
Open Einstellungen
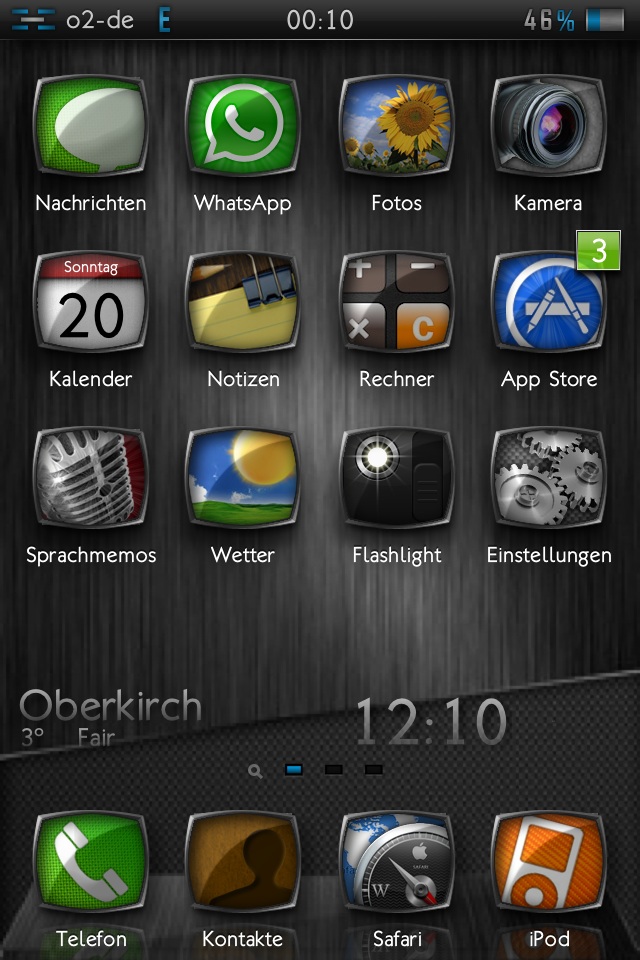tap(548, 479)
